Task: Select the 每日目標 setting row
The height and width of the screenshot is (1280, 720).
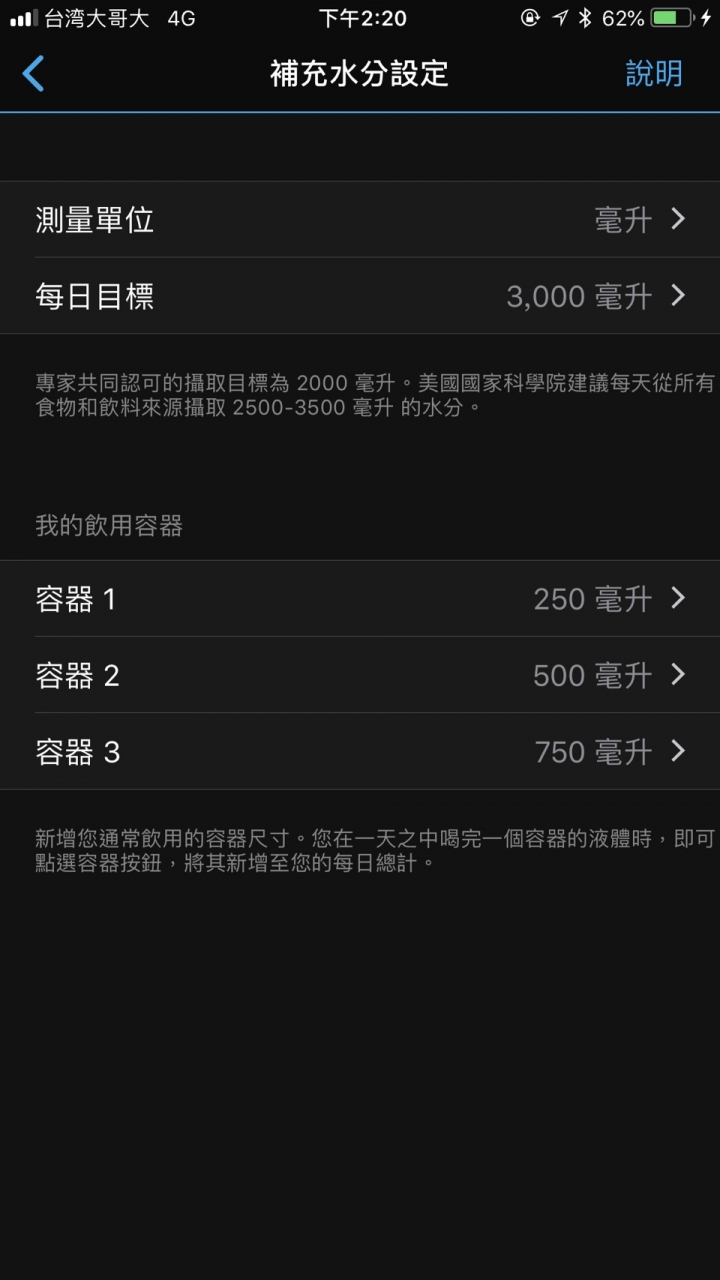Action: [x=300, y=296]
